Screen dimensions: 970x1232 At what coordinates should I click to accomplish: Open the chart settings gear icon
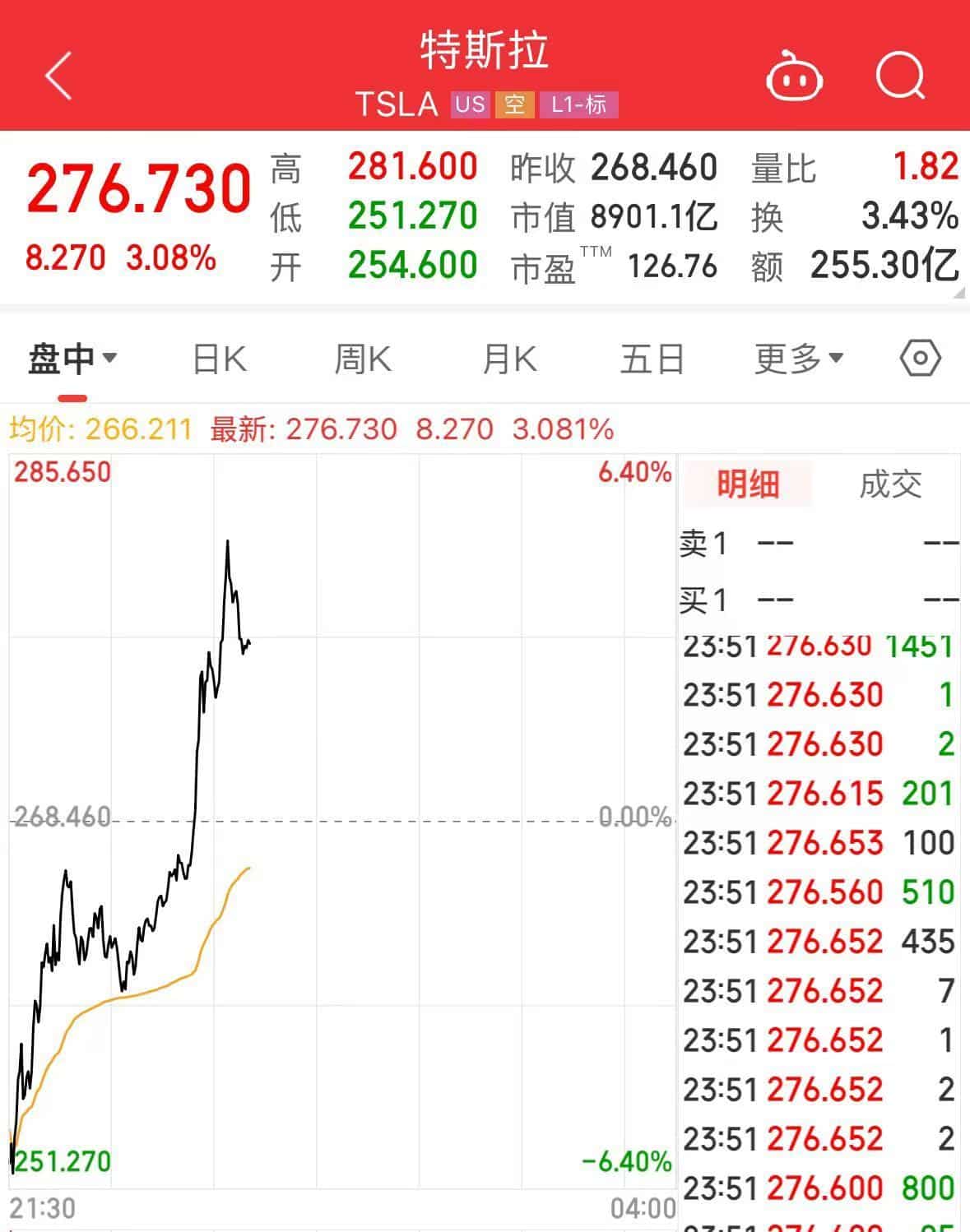coord(920,357)
